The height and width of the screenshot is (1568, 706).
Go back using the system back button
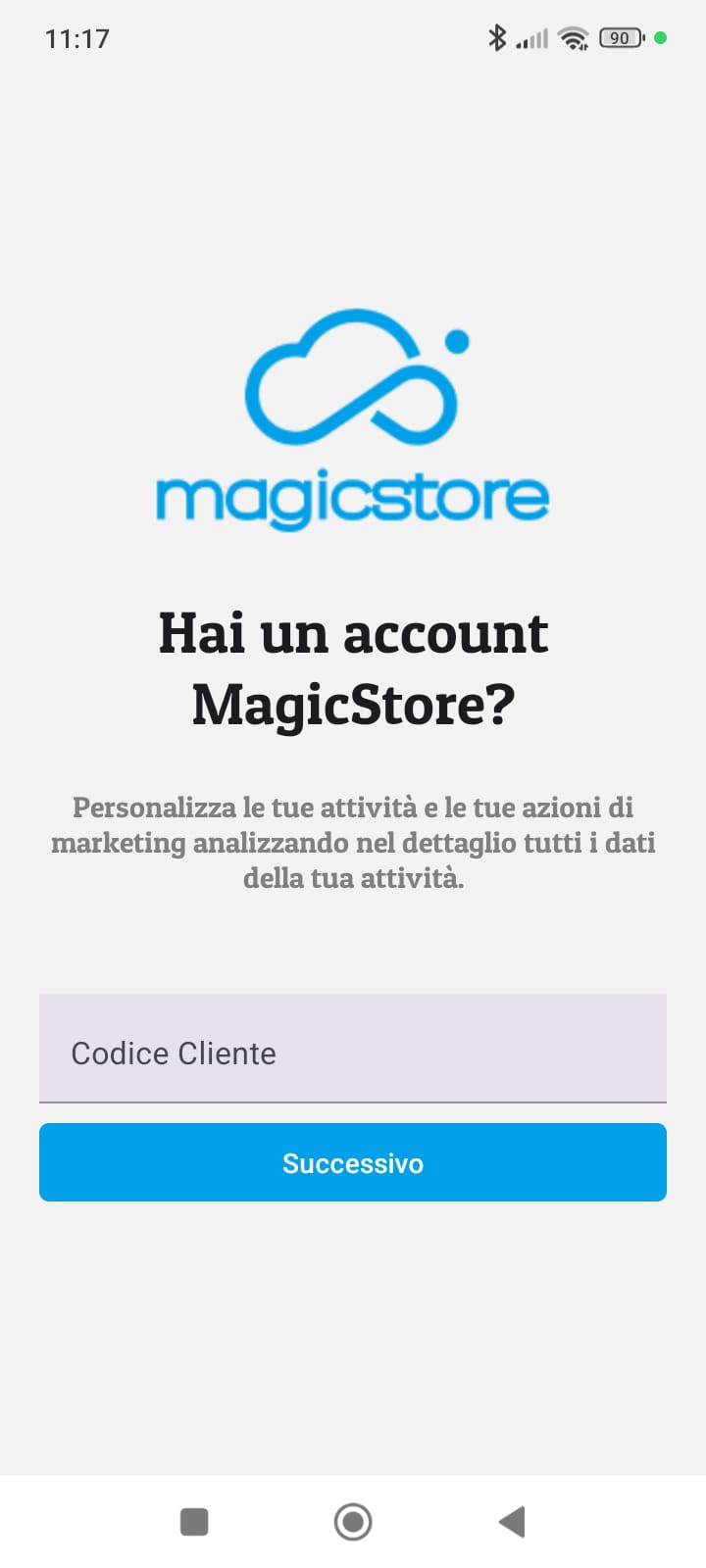coord(512,1522)
